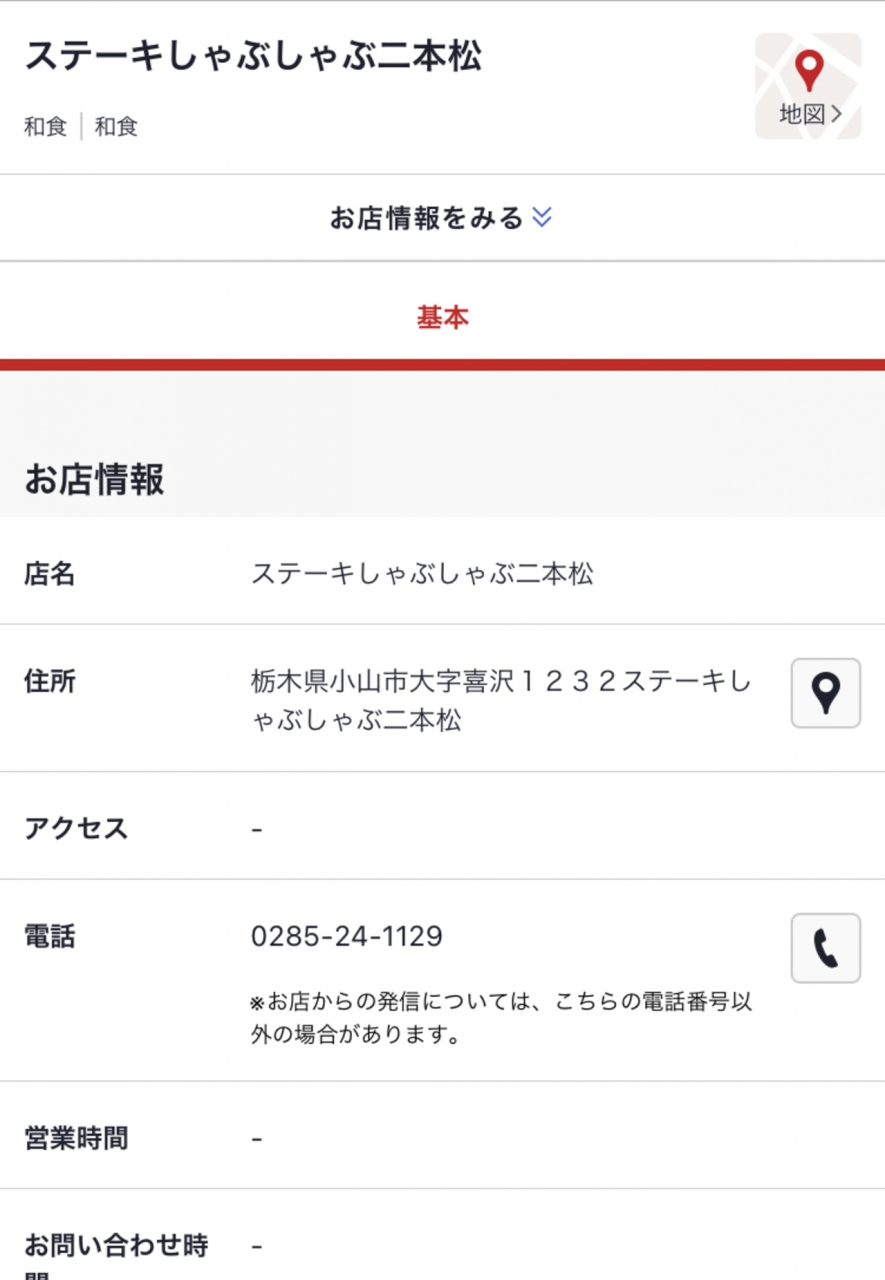Select the 基本 tab
885x1280 pixels.
tap(442, 318)
